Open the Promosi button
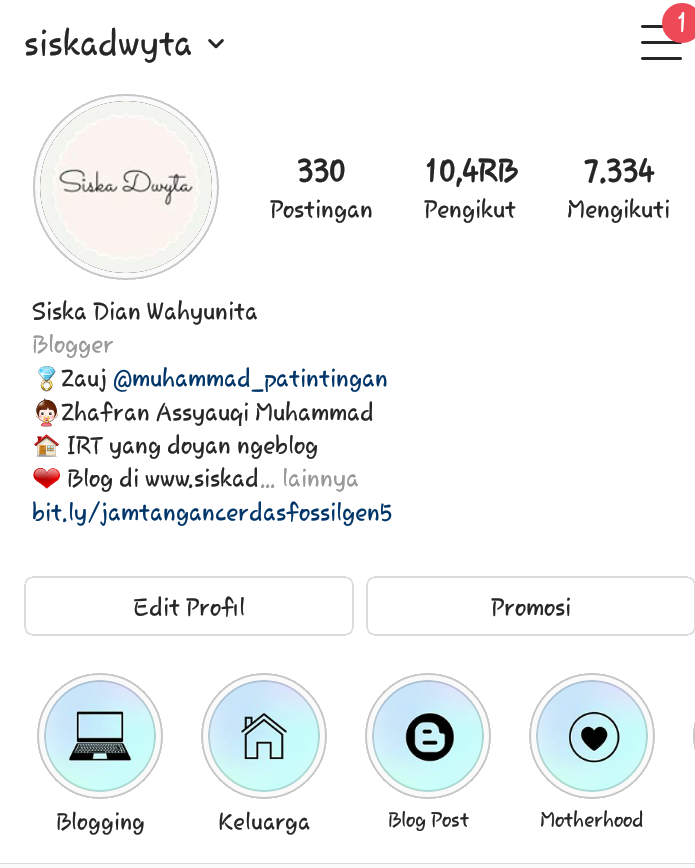The width and height of the screenshot is (695, 868). (x=530, y=606)
